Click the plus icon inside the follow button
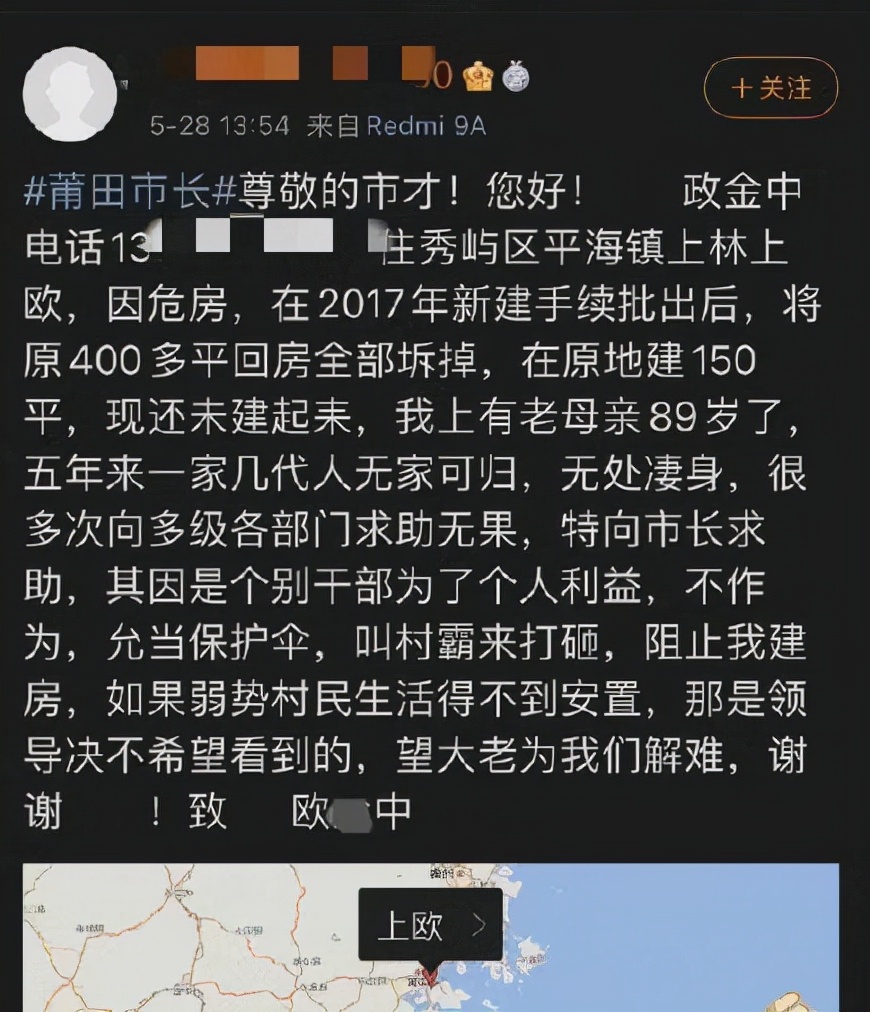Viewport: 870px width, 1012px height. point(740,86)
